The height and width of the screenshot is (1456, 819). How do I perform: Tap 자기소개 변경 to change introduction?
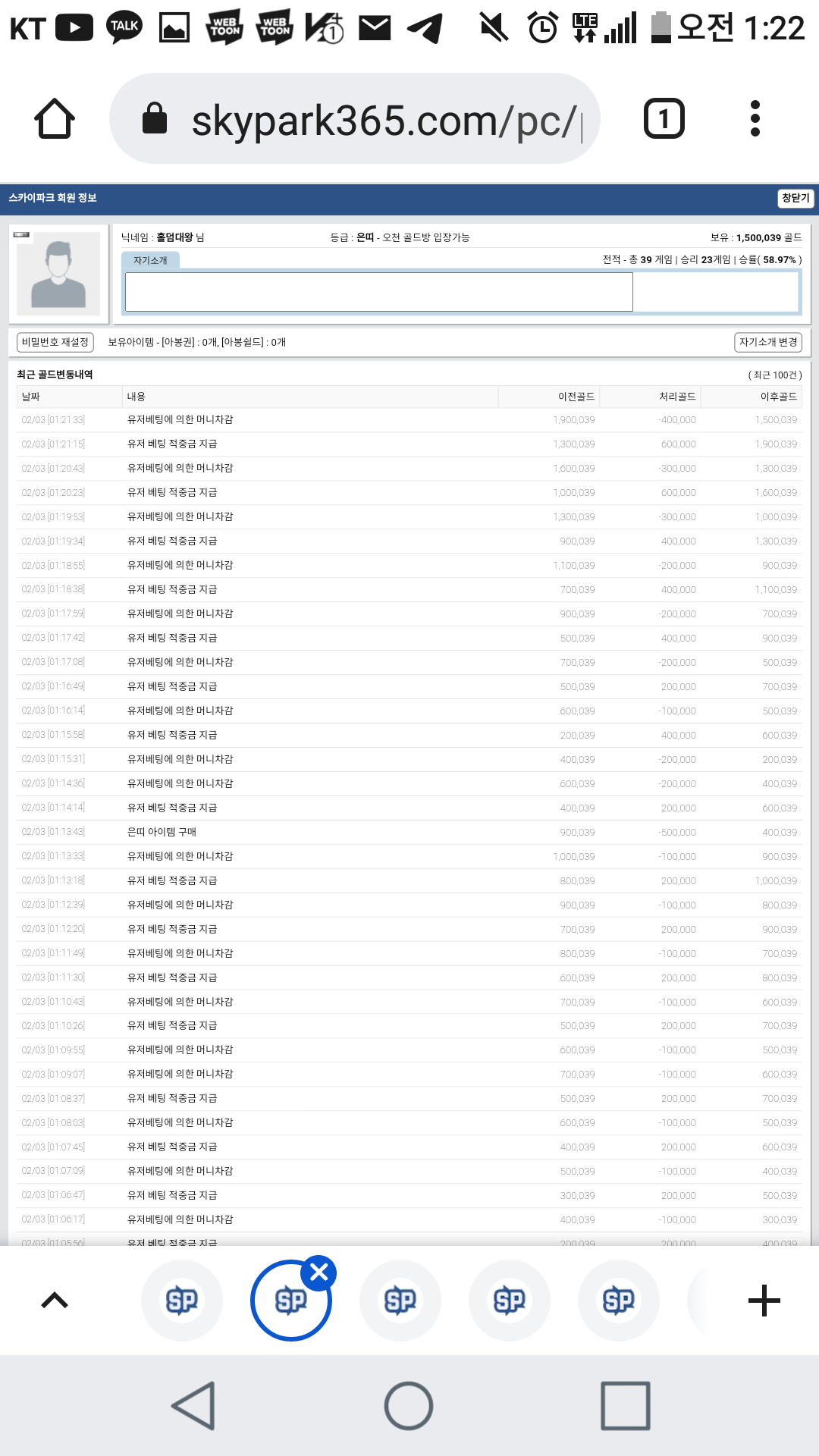(x=768, y=343)
